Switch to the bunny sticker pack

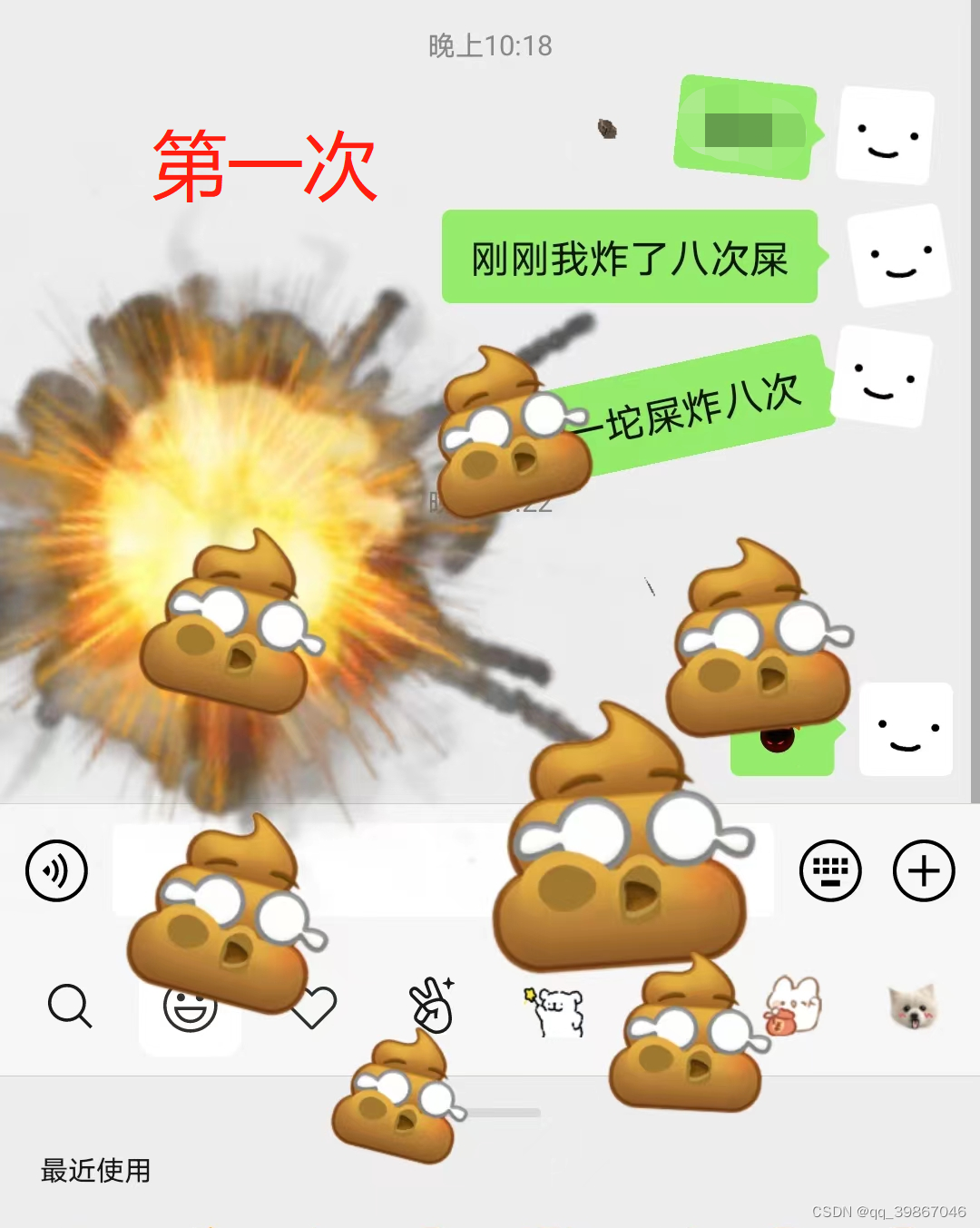pos(795,1006)
